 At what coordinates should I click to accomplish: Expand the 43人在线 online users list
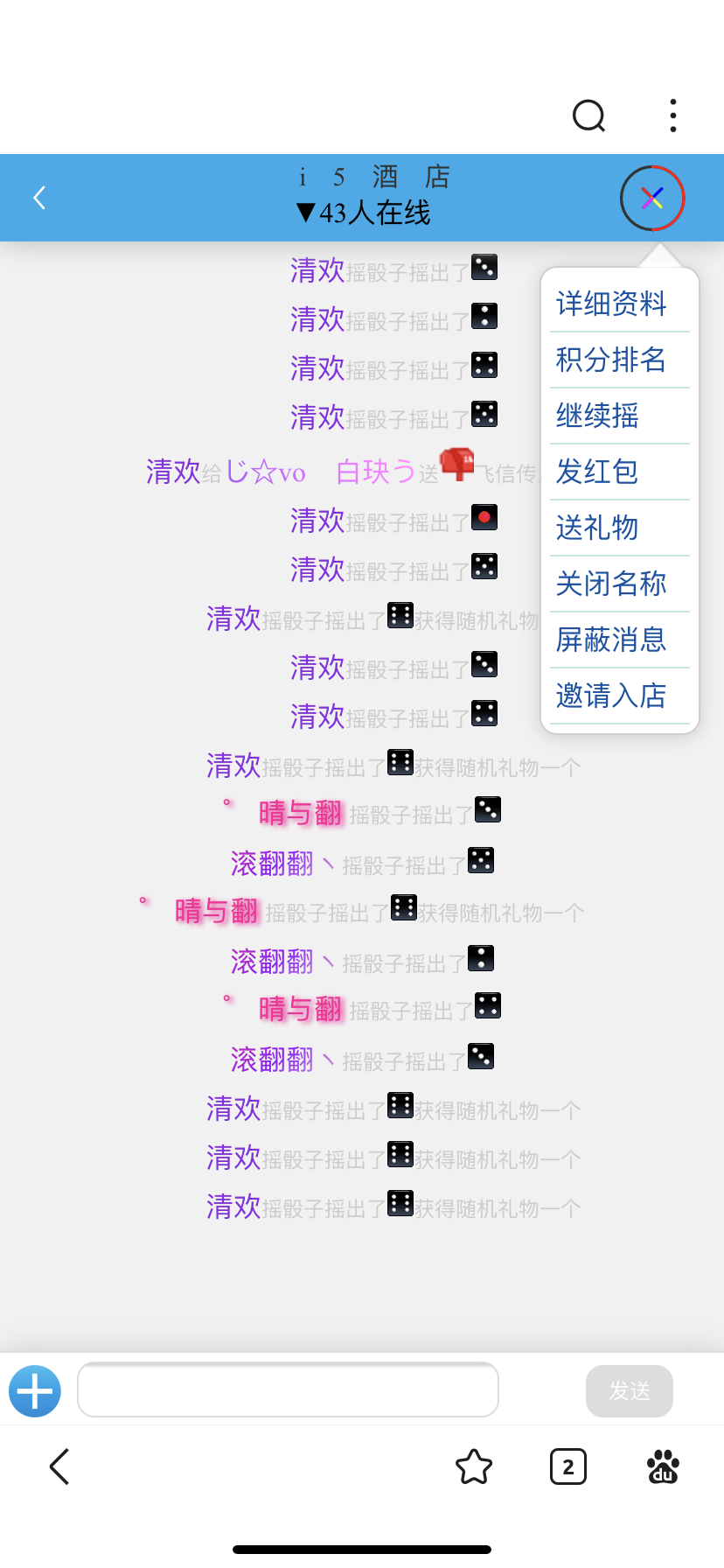pyautogui.click(x=362, y=213)
